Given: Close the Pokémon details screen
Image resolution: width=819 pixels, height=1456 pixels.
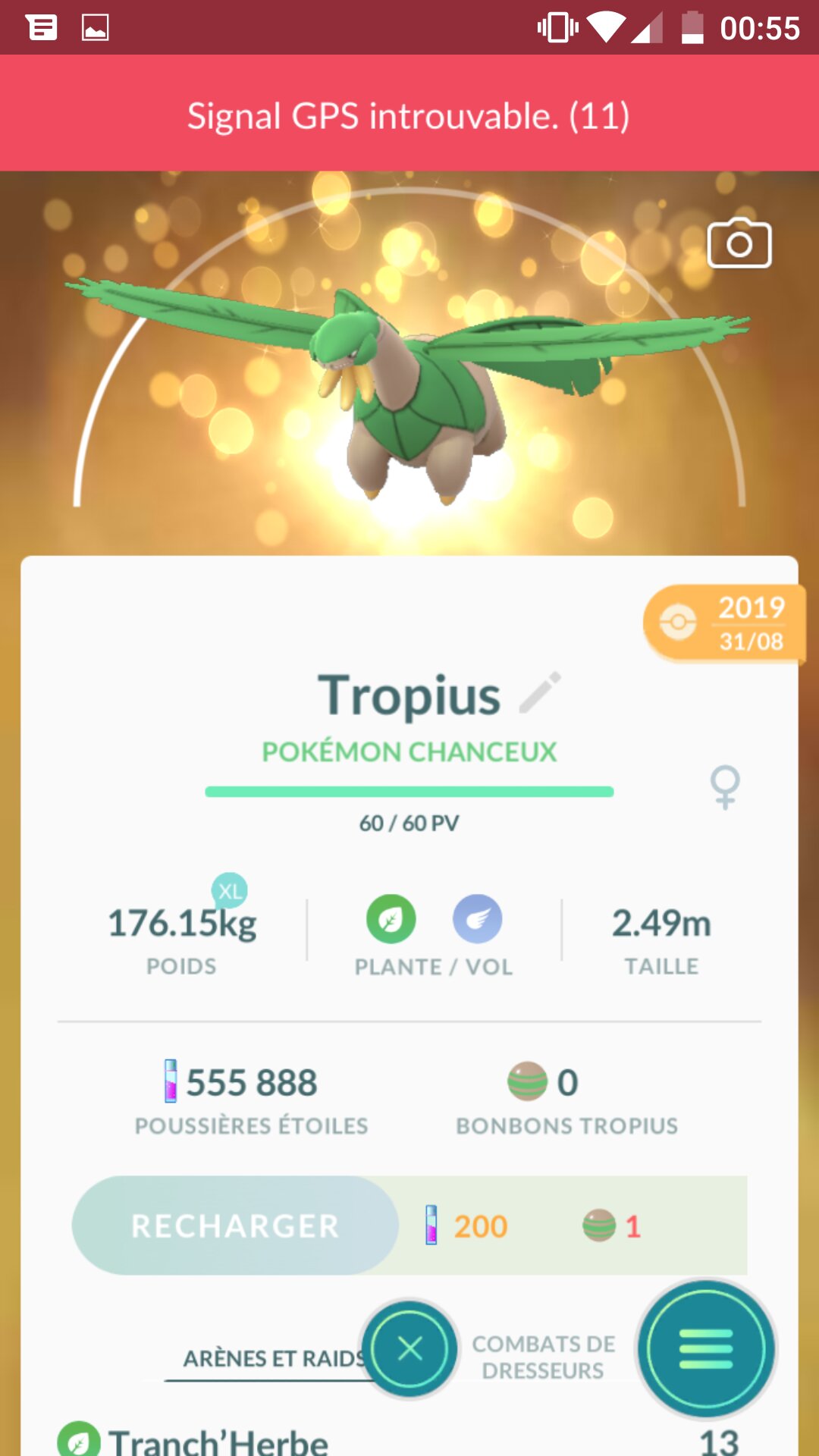Looking at the screenshot, I should click(410, 1349).
